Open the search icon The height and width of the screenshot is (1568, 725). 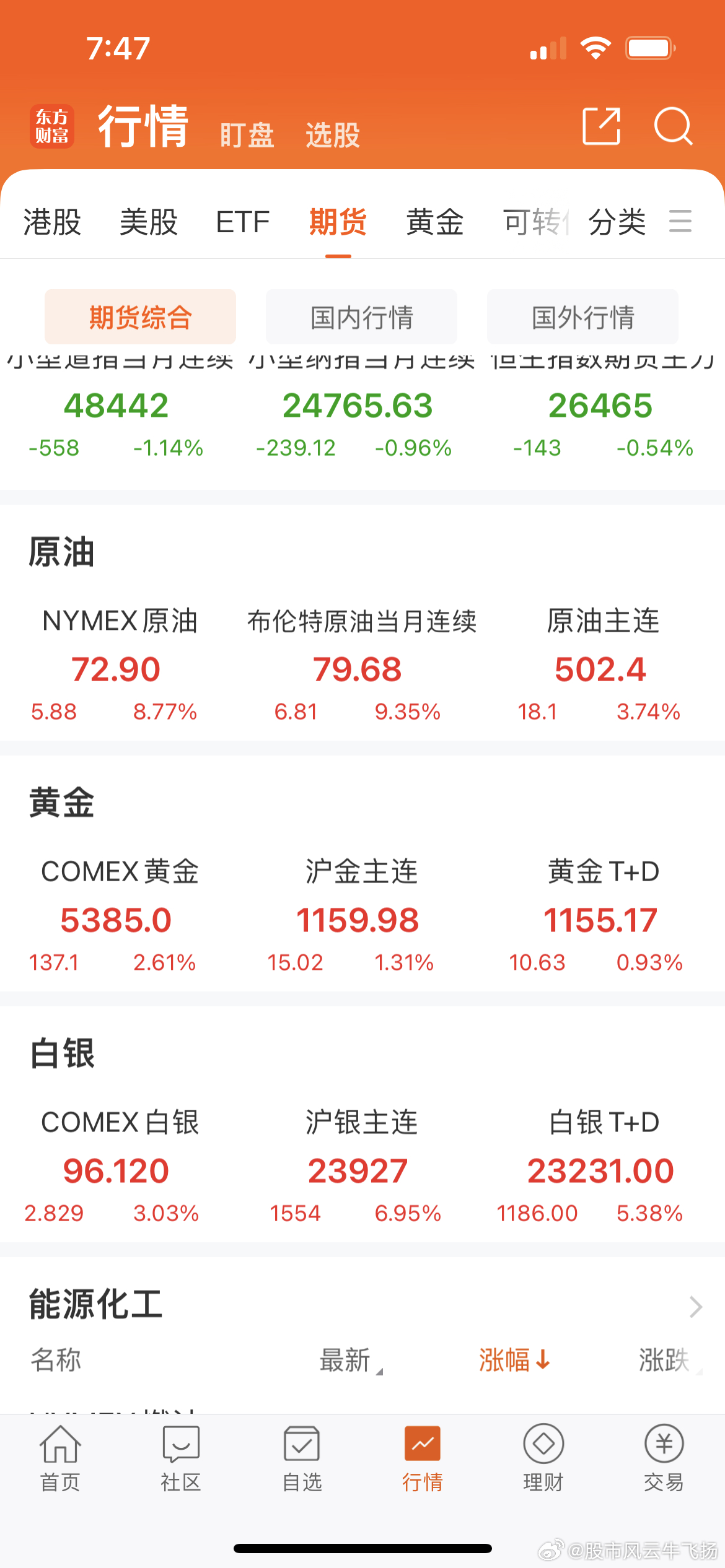point(674,127)
